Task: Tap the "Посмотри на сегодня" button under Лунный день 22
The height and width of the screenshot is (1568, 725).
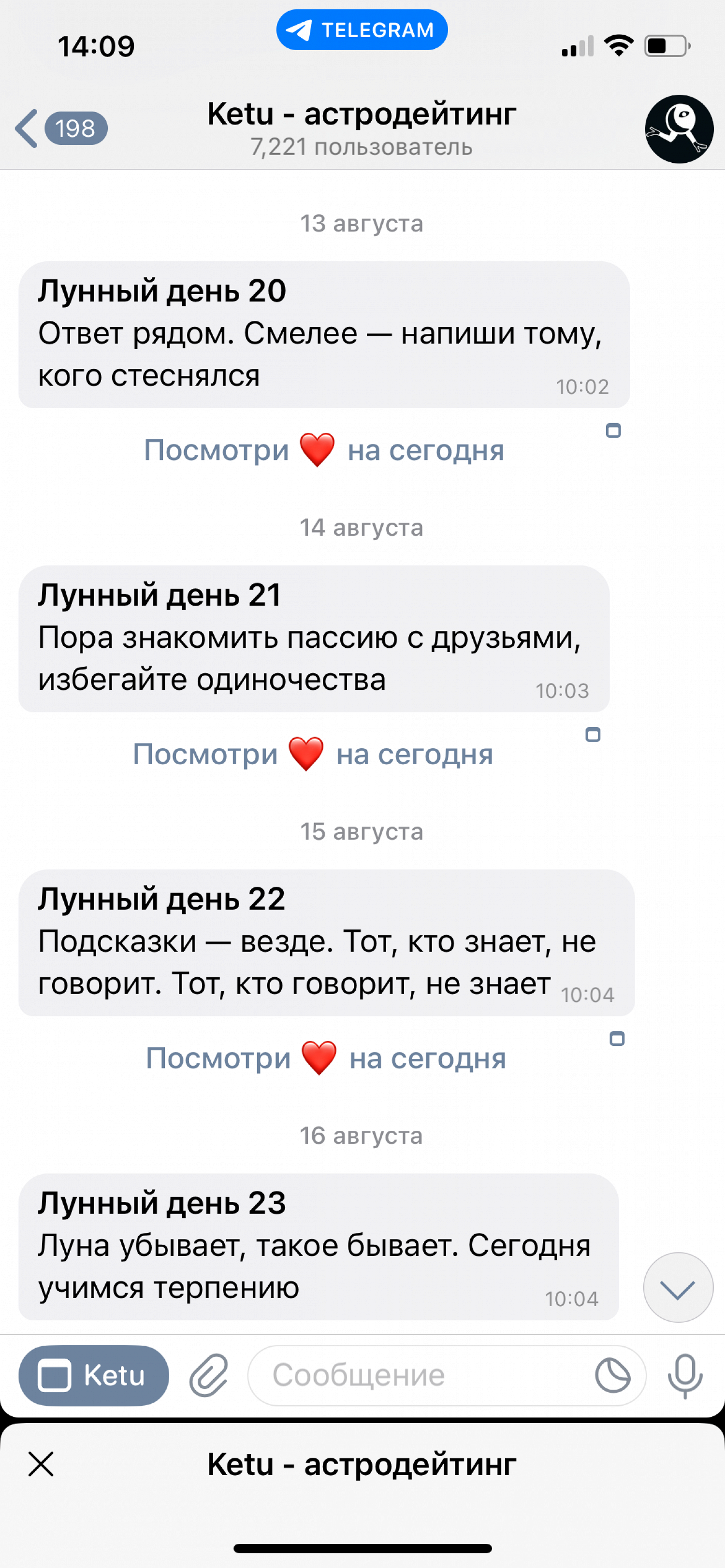Action: coord(326,1058)
